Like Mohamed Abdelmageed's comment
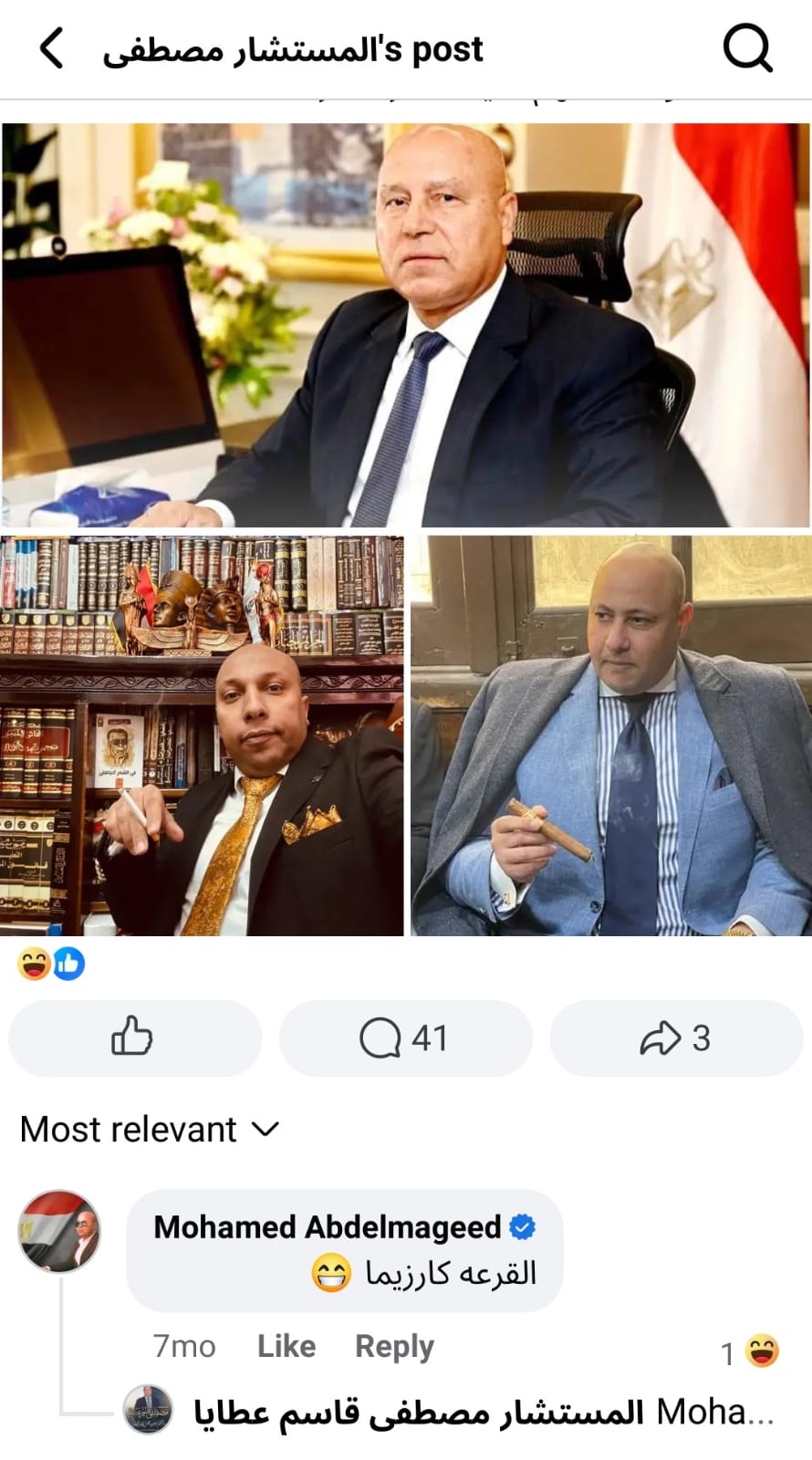Viewport: 812px width, 1460px height. (286, 1346)
